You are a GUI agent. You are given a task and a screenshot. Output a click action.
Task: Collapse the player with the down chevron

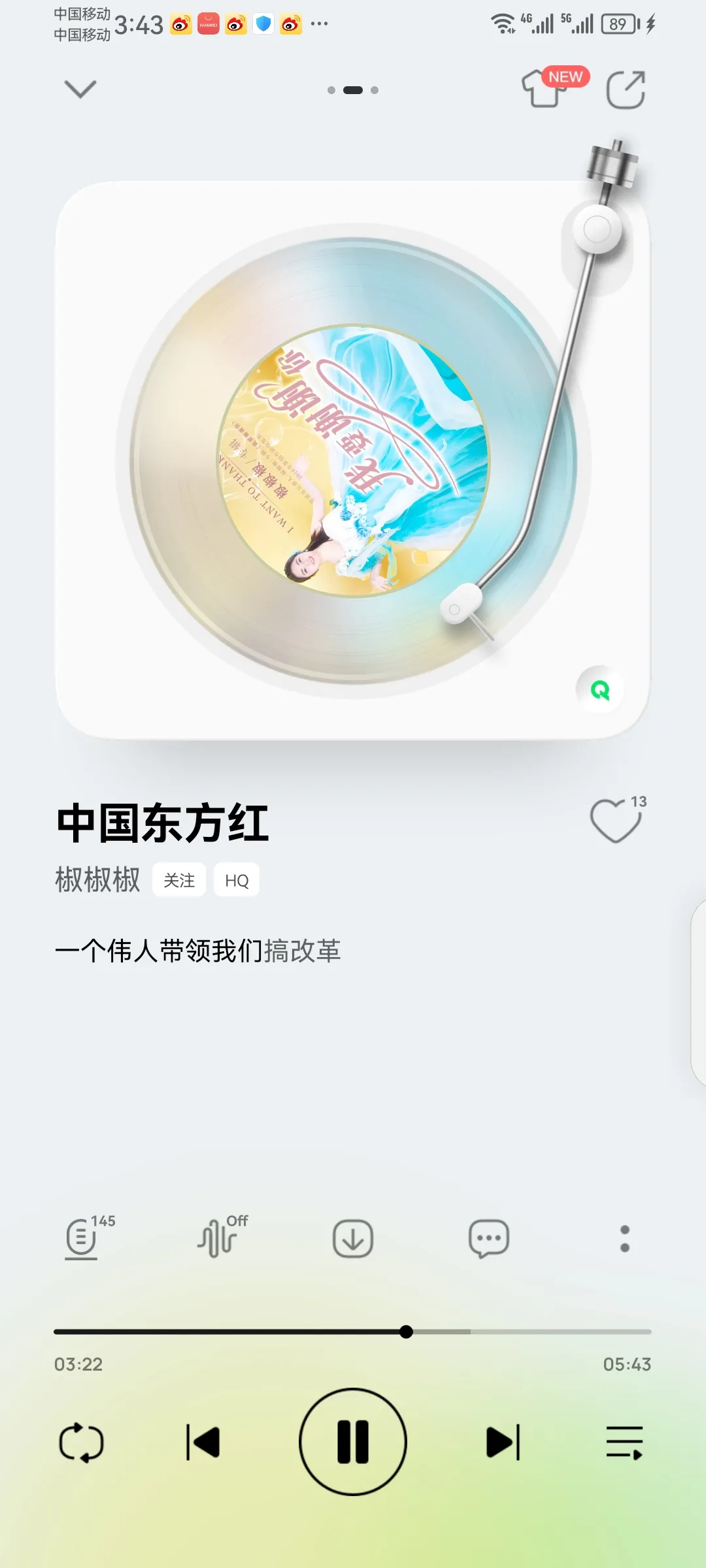[x=80, y=89]
